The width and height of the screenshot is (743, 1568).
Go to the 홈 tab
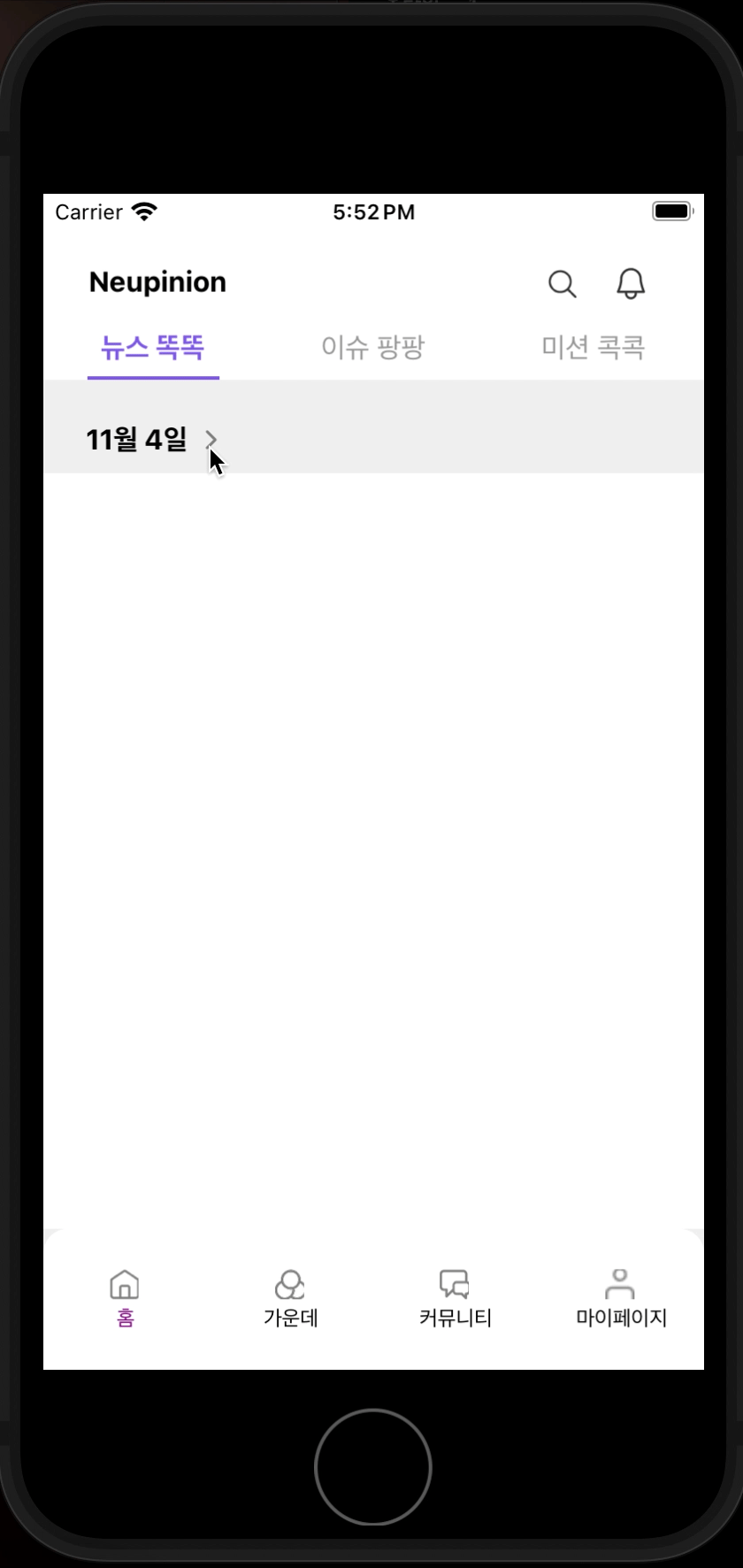125,1299
